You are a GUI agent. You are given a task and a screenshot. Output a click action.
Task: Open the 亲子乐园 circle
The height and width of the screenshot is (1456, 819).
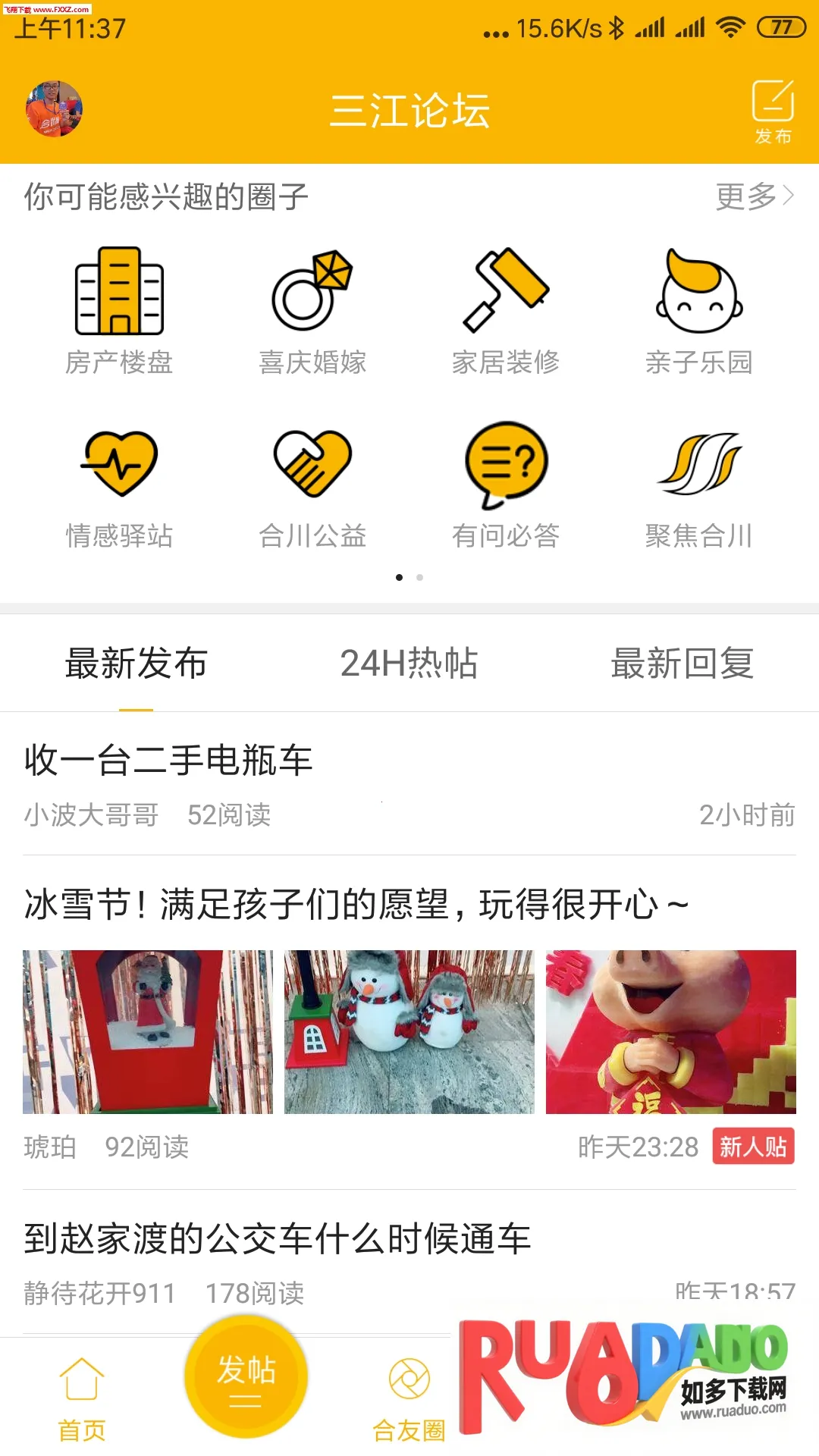tap(698, 311)
